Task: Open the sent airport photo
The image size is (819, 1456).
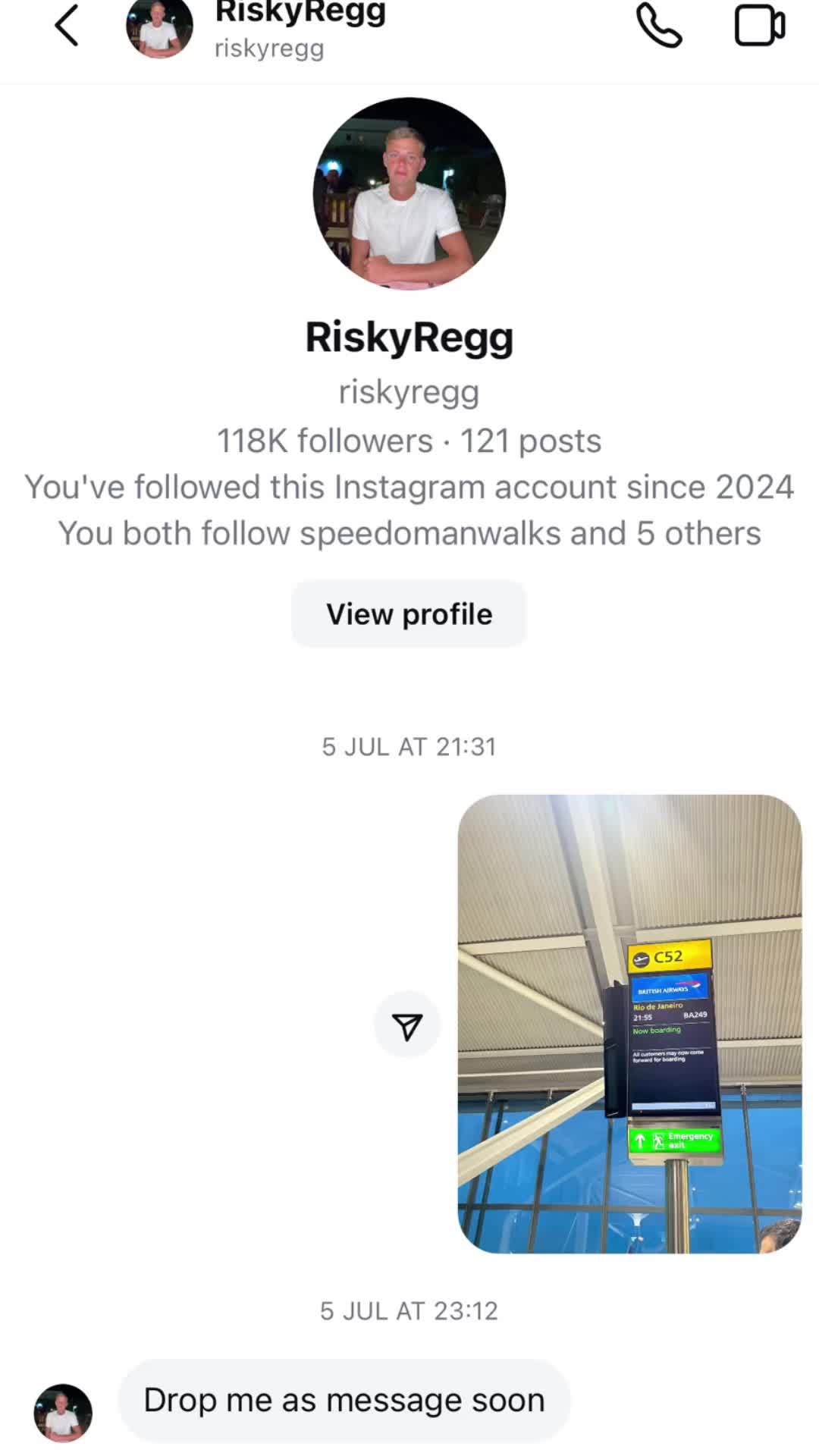Action: (629, 1024)
